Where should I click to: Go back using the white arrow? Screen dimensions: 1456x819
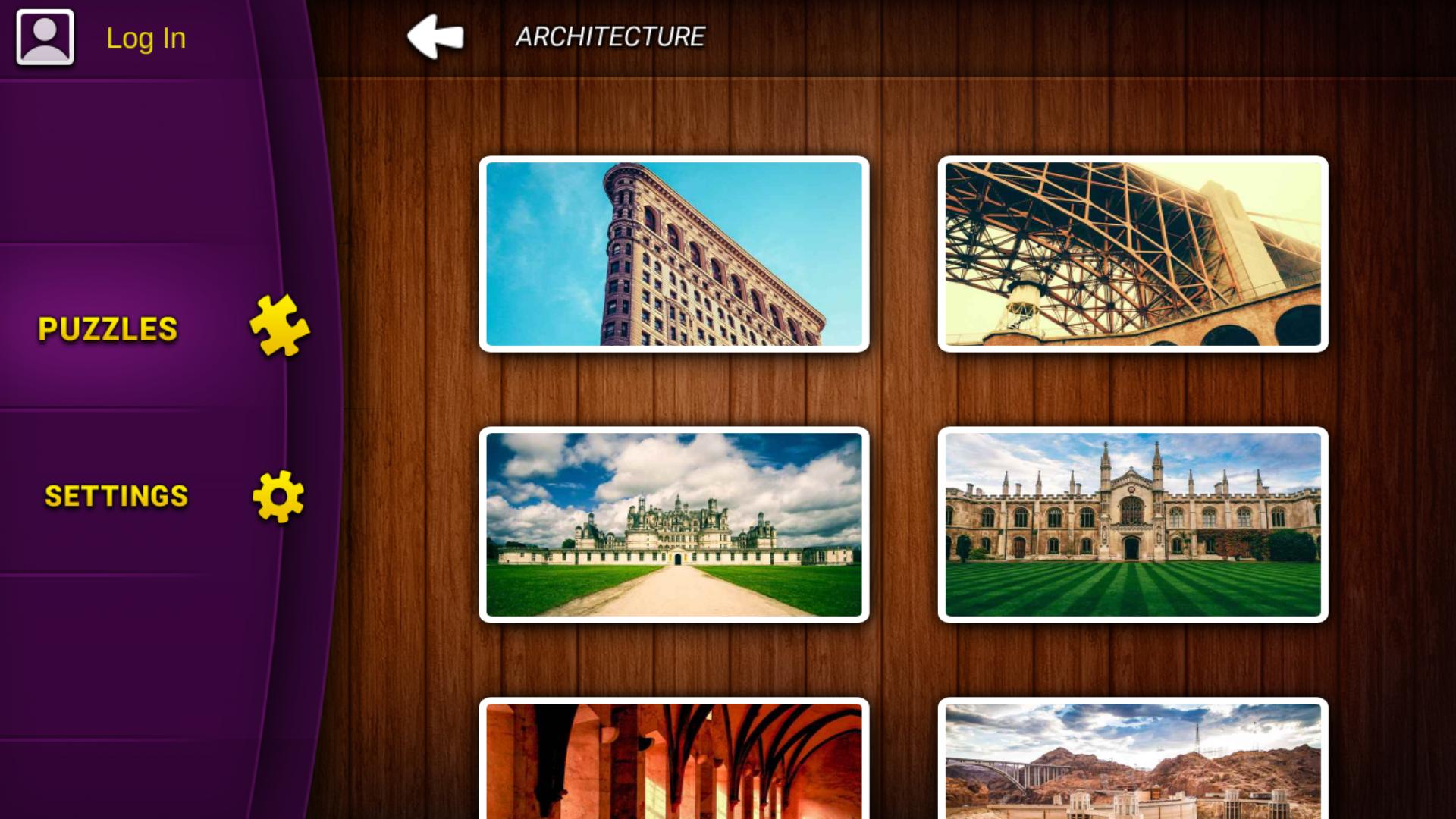click(x=435, y=36)
